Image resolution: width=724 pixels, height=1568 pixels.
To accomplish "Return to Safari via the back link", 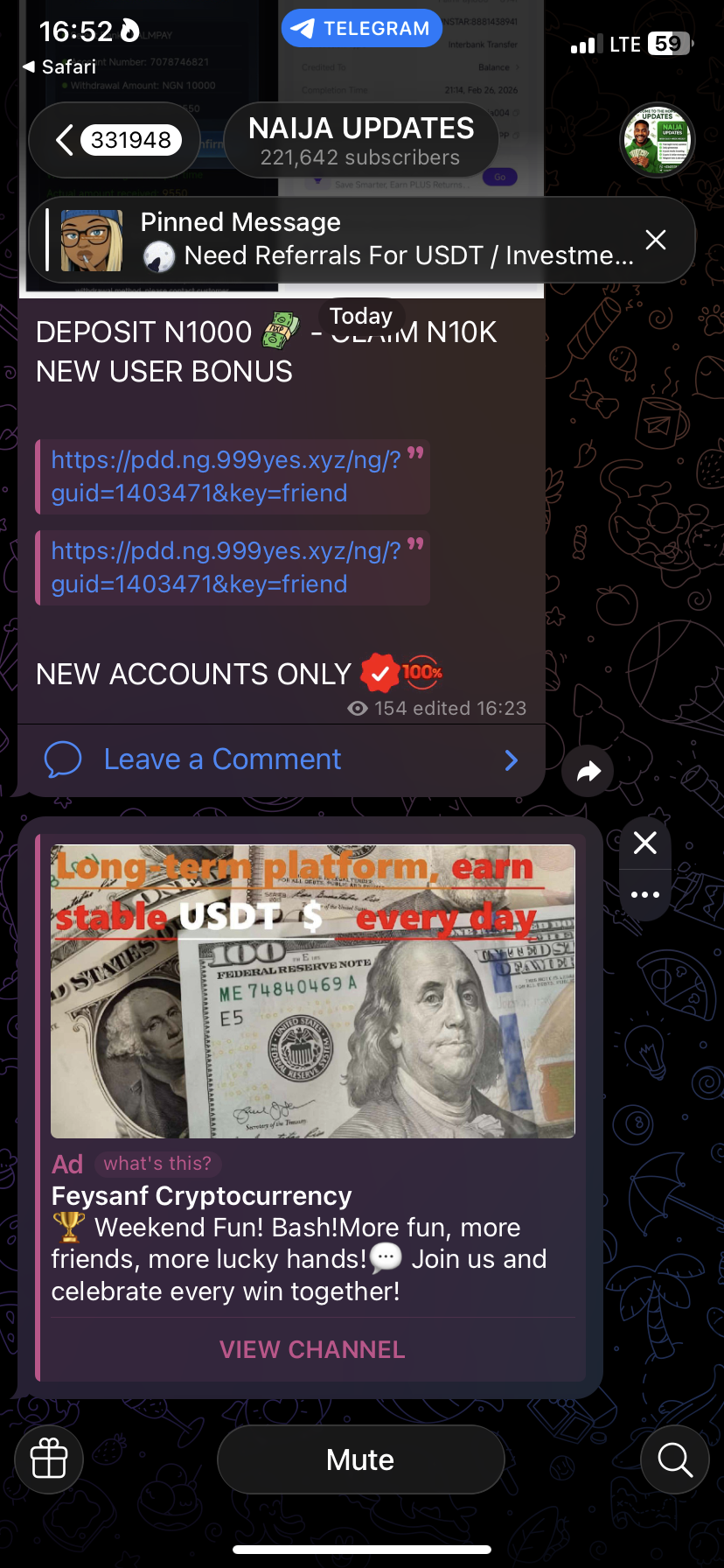I will [59, 66].
